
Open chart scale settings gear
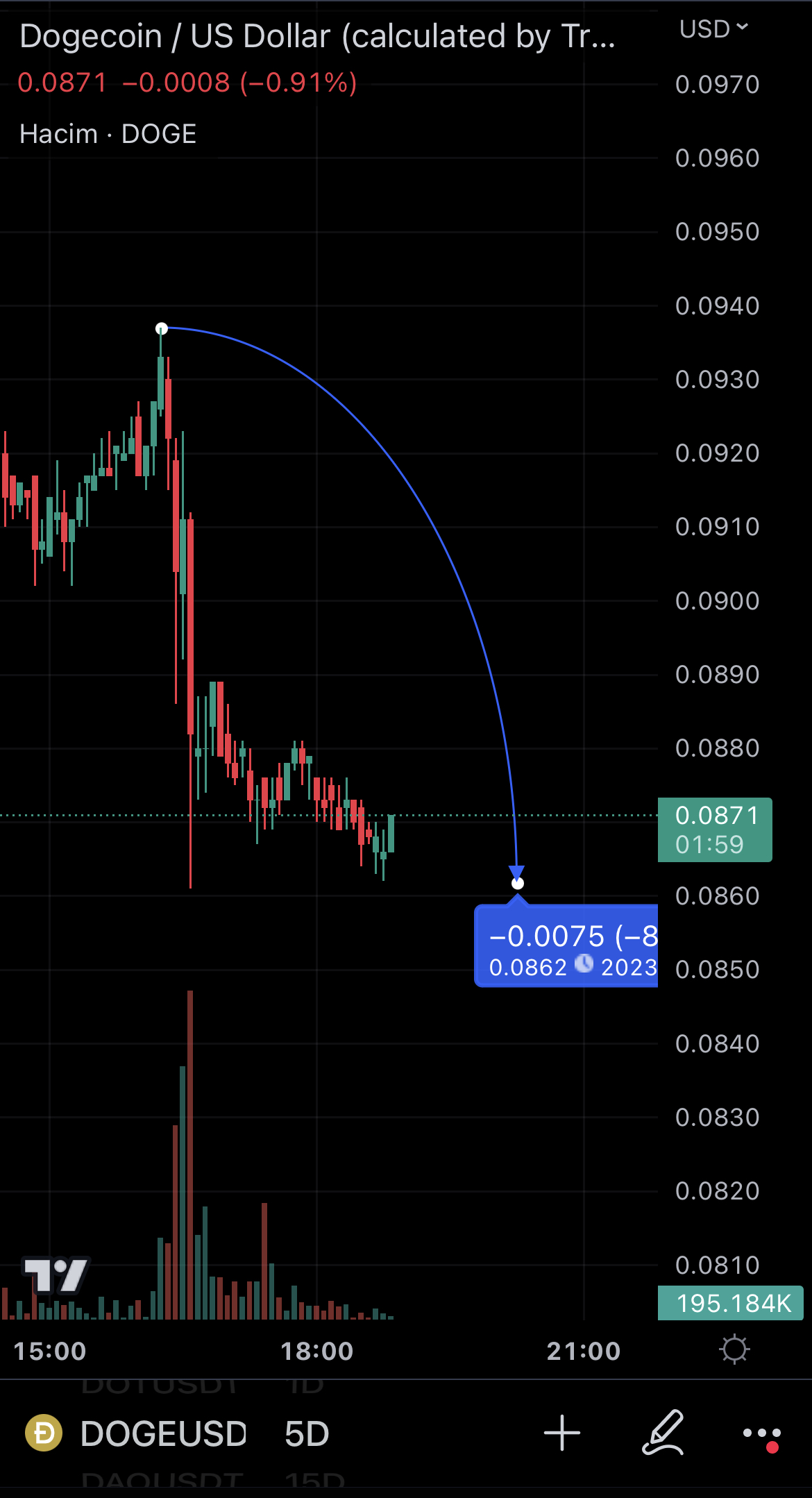point(734,1349)
